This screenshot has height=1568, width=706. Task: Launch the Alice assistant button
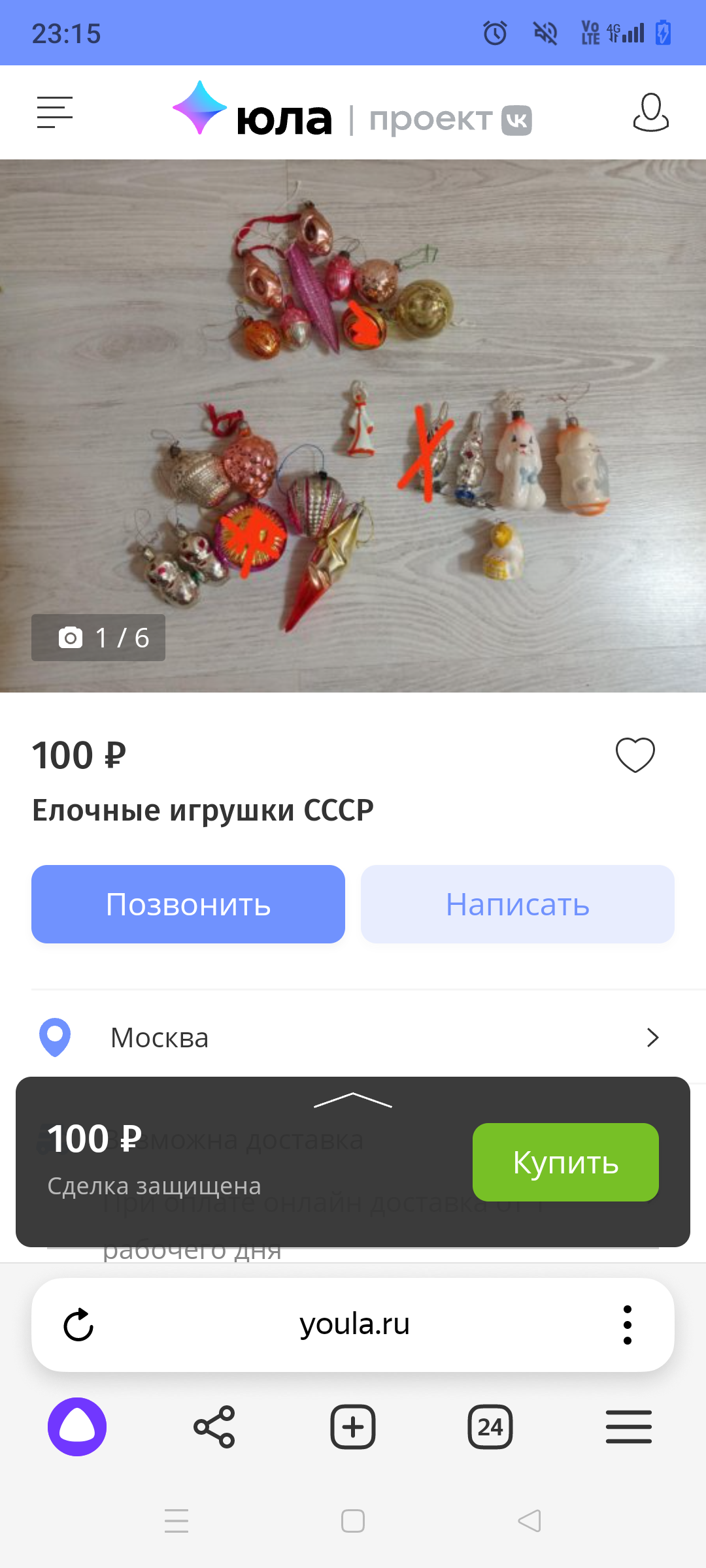pos(77,1427)
